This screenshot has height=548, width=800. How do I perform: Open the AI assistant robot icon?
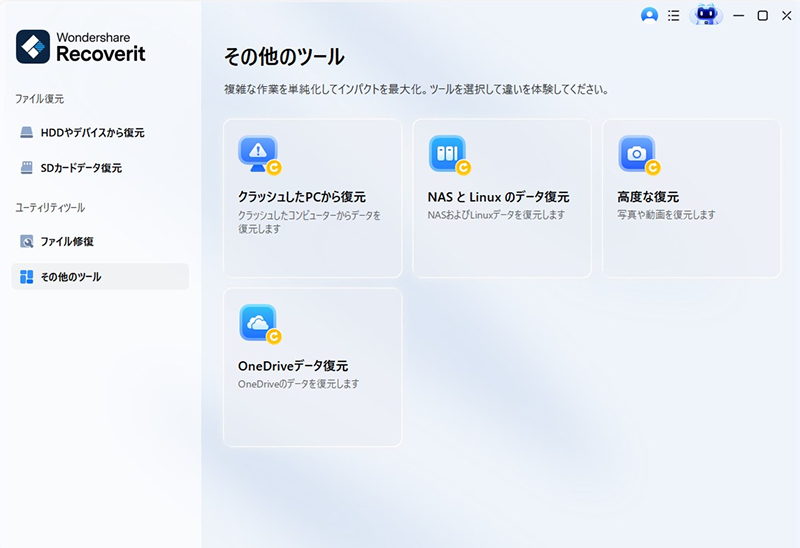706,15
